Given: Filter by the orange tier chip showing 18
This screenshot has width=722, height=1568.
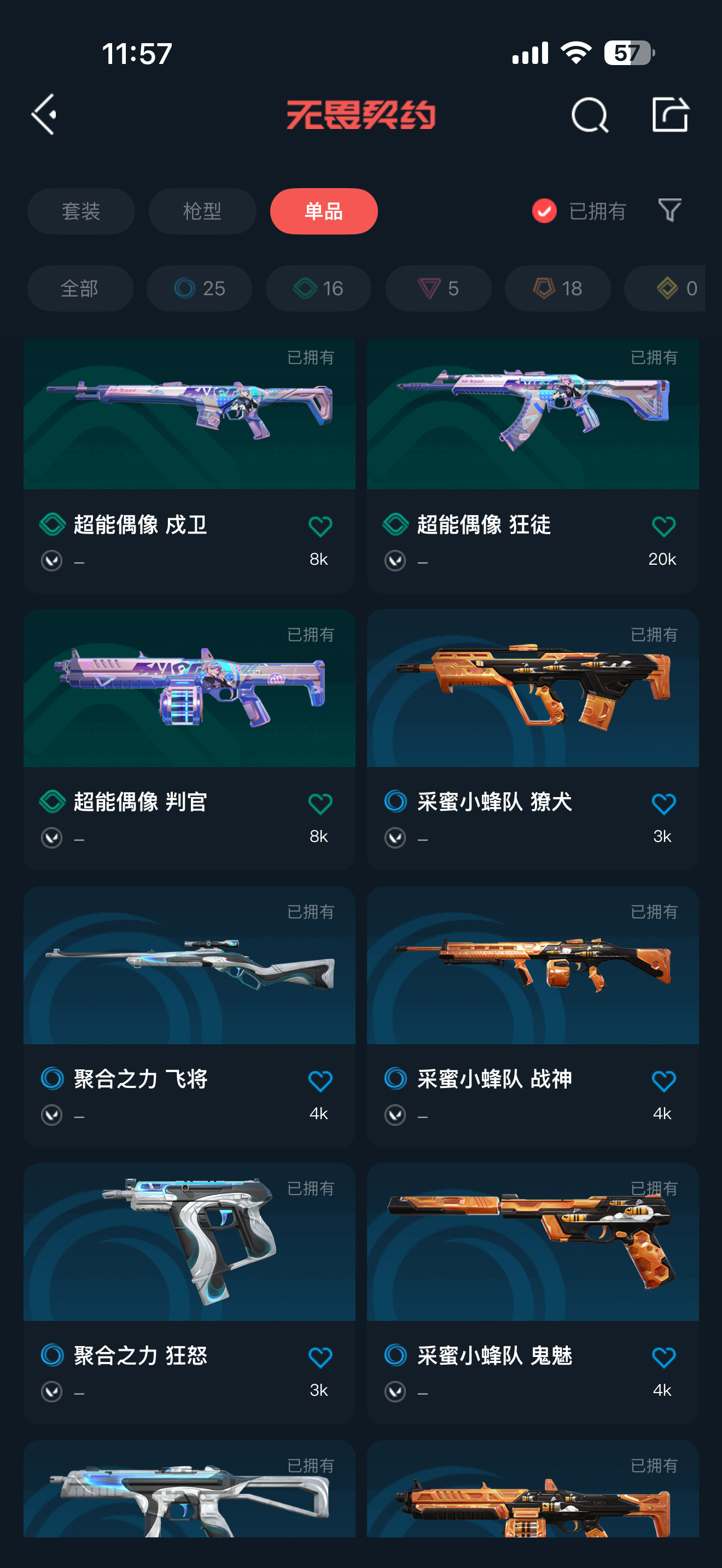Looking at the screenshot, I should pyautogui.click(x=557, y=288).
